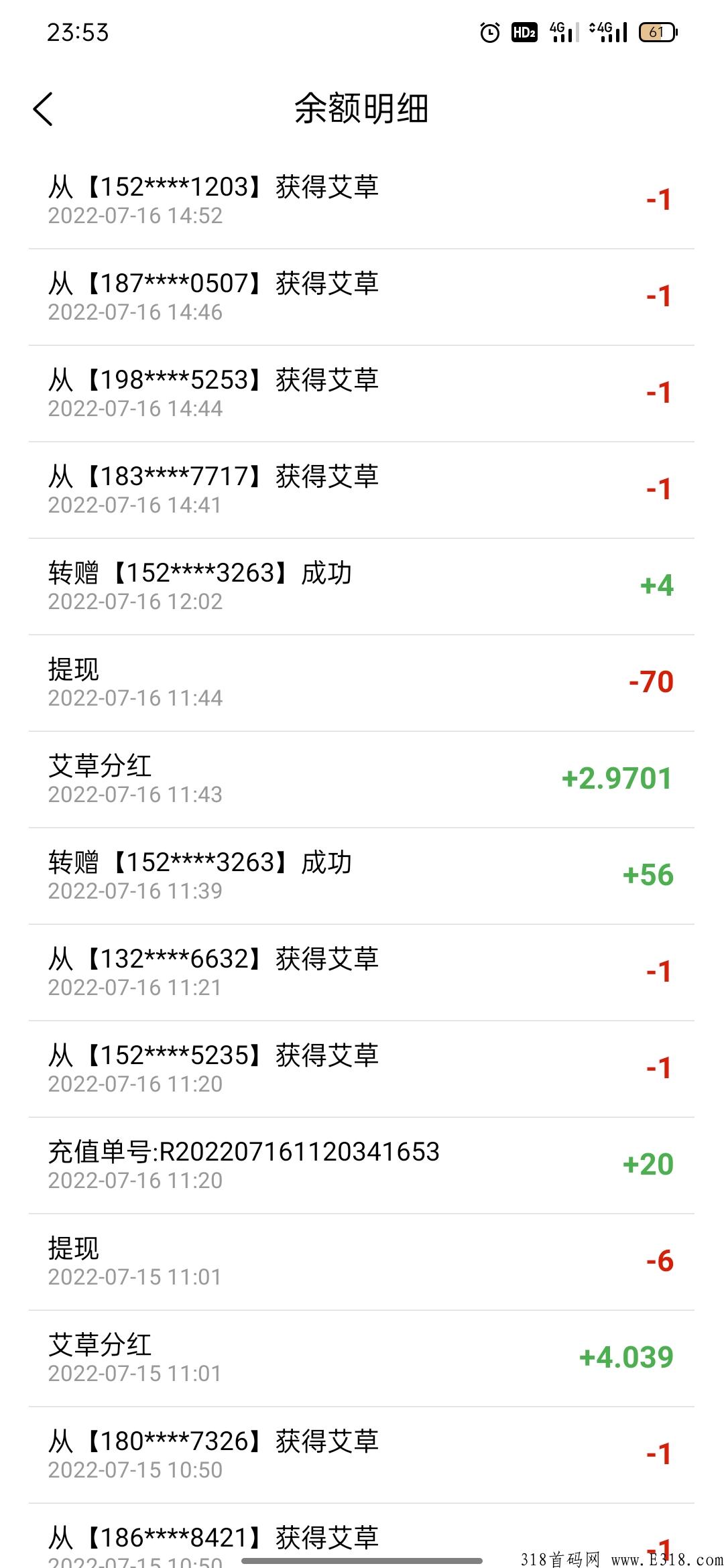Select the 从【152****1203】获得艾草 entry
The height and width of the screenshot is (1568, 724).
click(362, 200)
